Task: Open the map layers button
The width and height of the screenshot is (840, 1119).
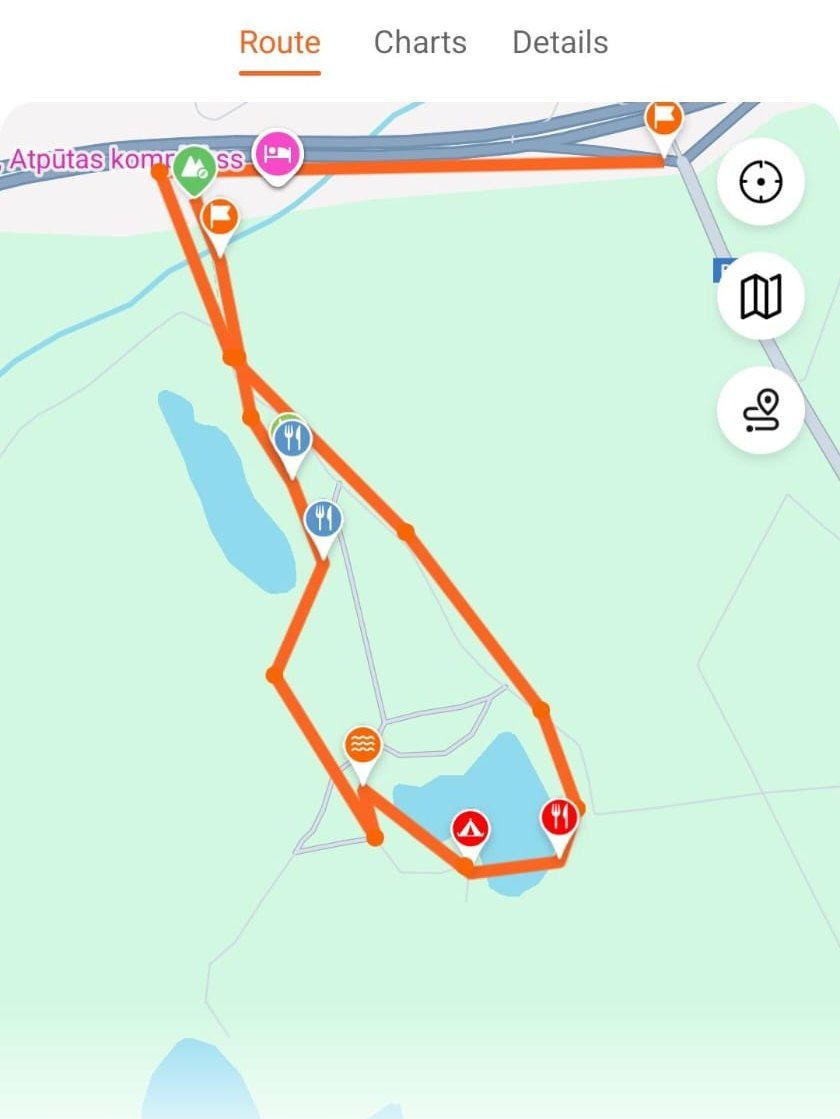Action: [760, 296]
